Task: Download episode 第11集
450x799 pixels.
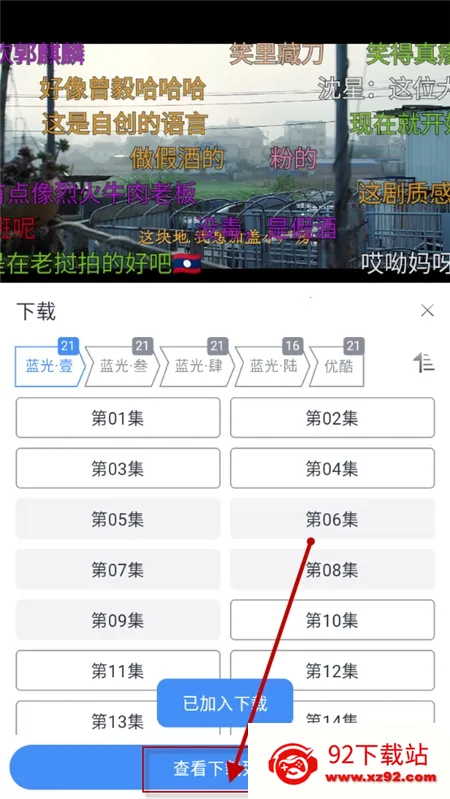Action: pos(118,670)
